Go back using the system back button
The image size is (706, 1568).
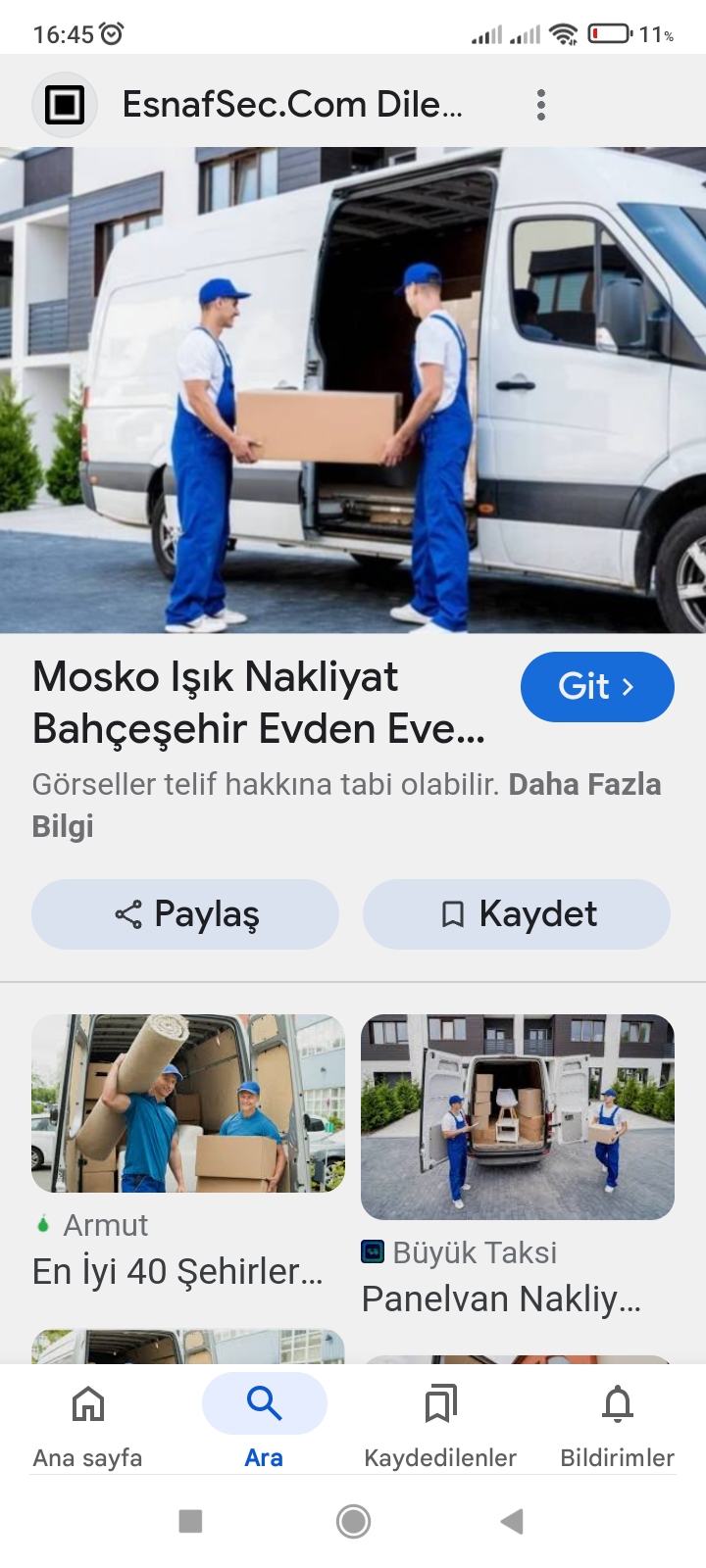(511, 1521)
